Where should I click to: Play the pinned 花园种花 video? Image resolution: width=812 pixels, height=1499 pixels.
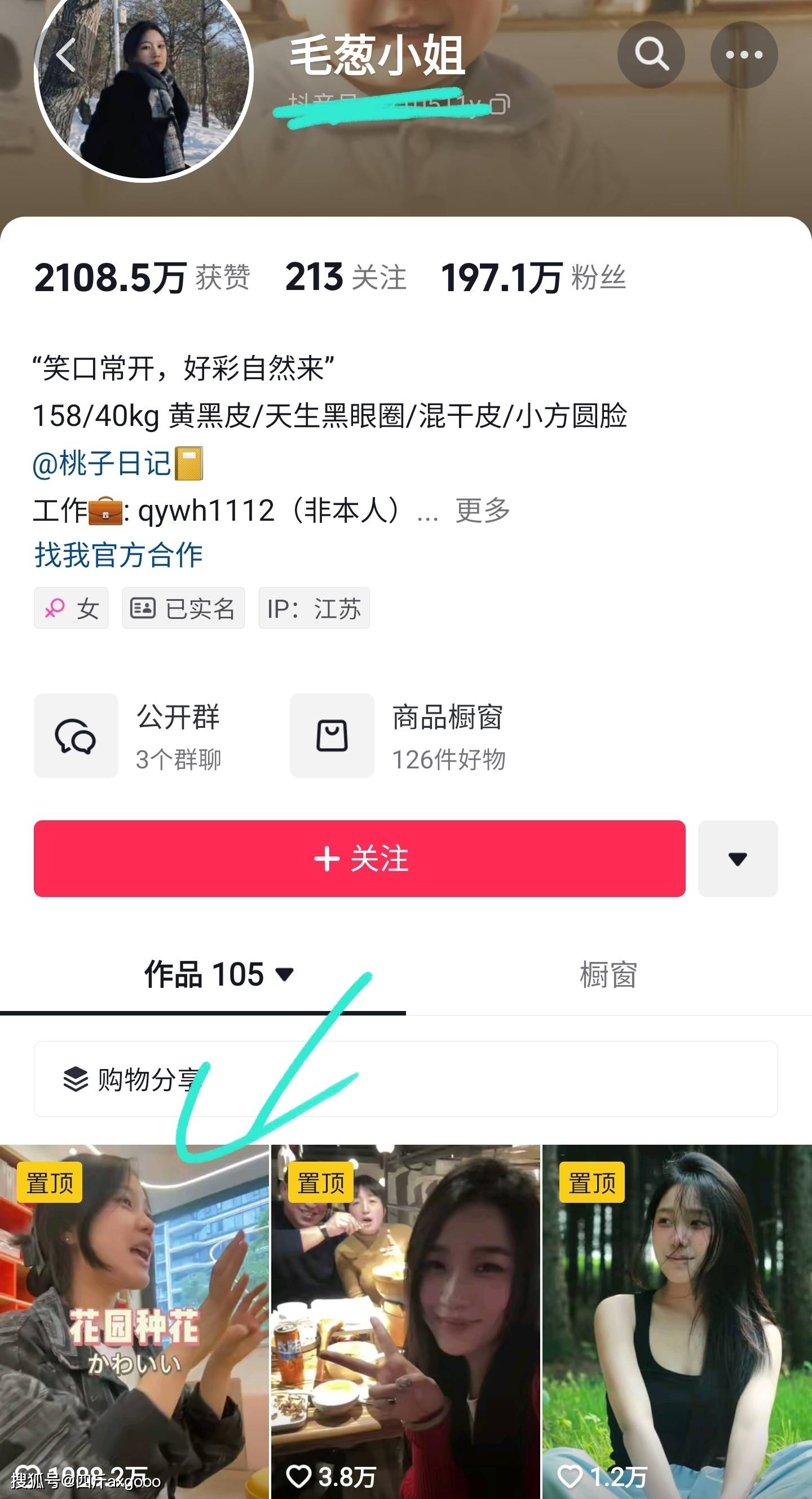coord(134,1321)
